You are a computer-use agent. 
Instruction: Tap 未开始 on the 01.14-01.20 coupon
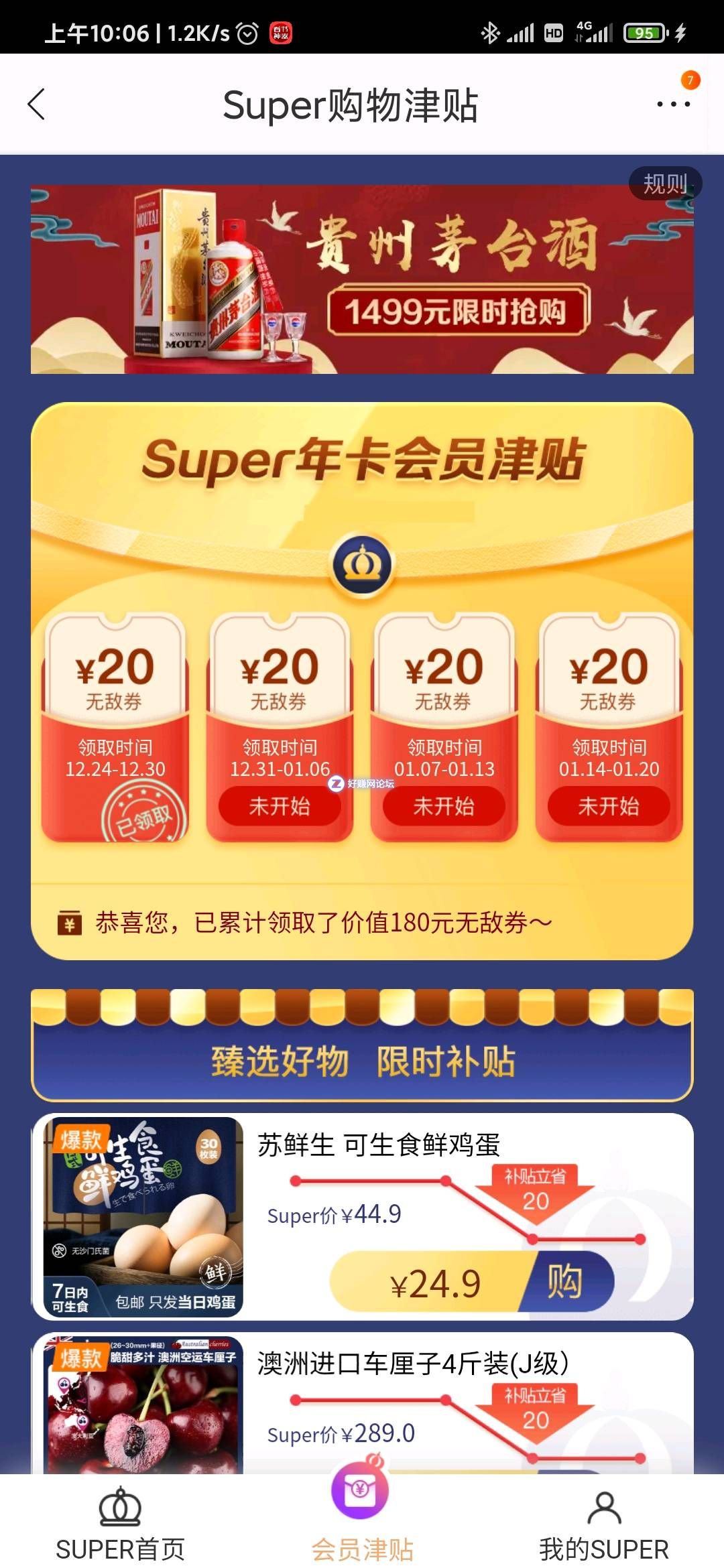609,805
